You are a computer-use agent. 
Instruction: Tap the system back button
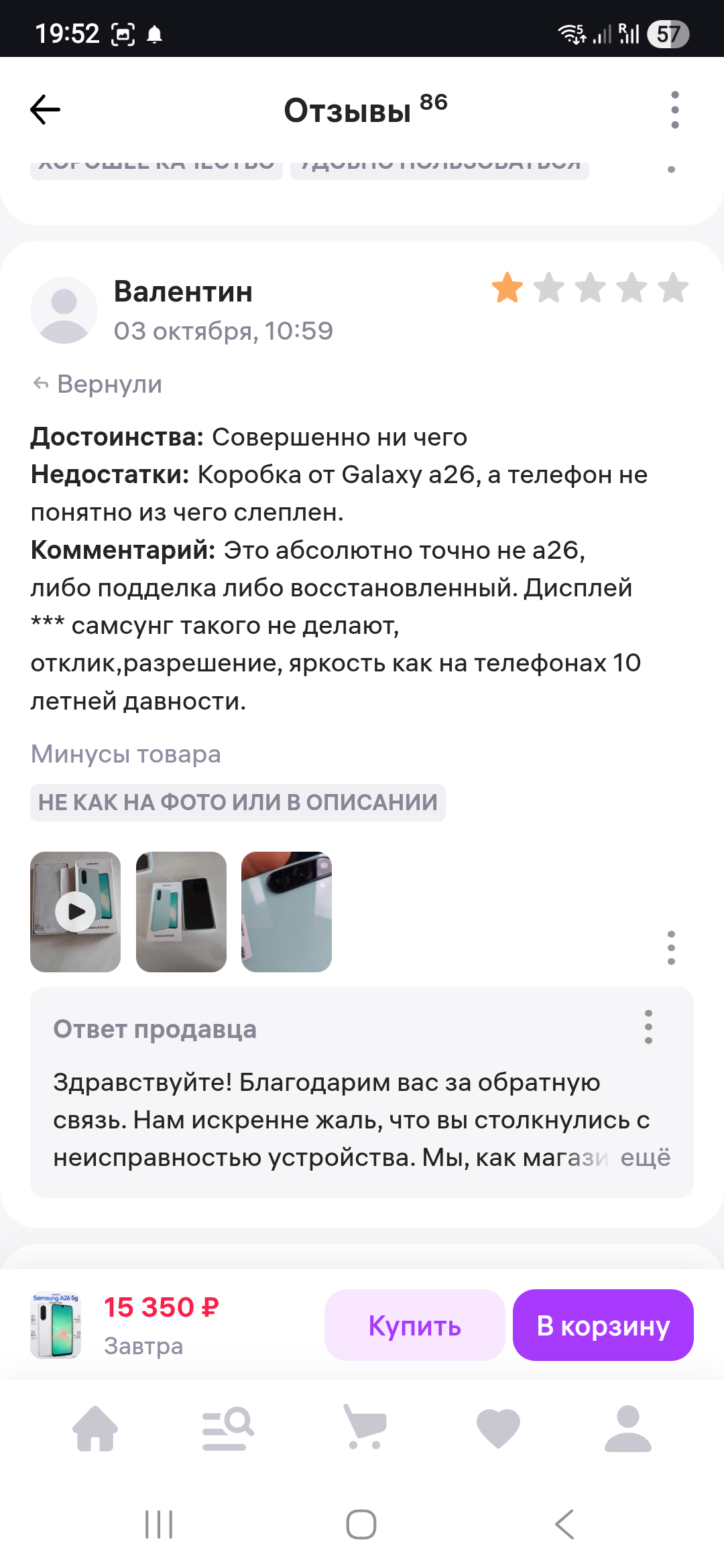pyautogui.click(x=564, y=1524)
